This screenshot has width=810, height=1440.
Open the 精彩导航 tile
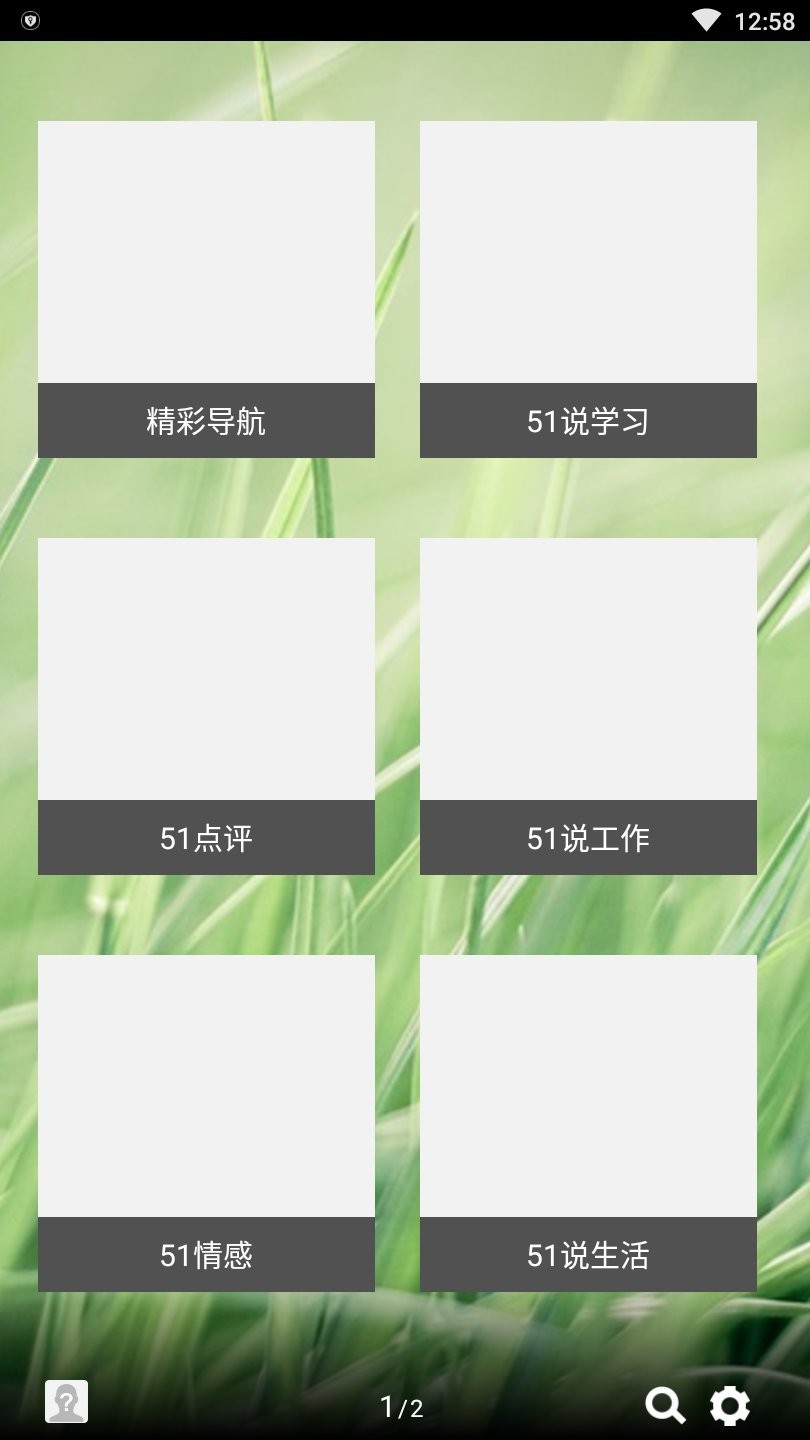click(x=206, y=289)
